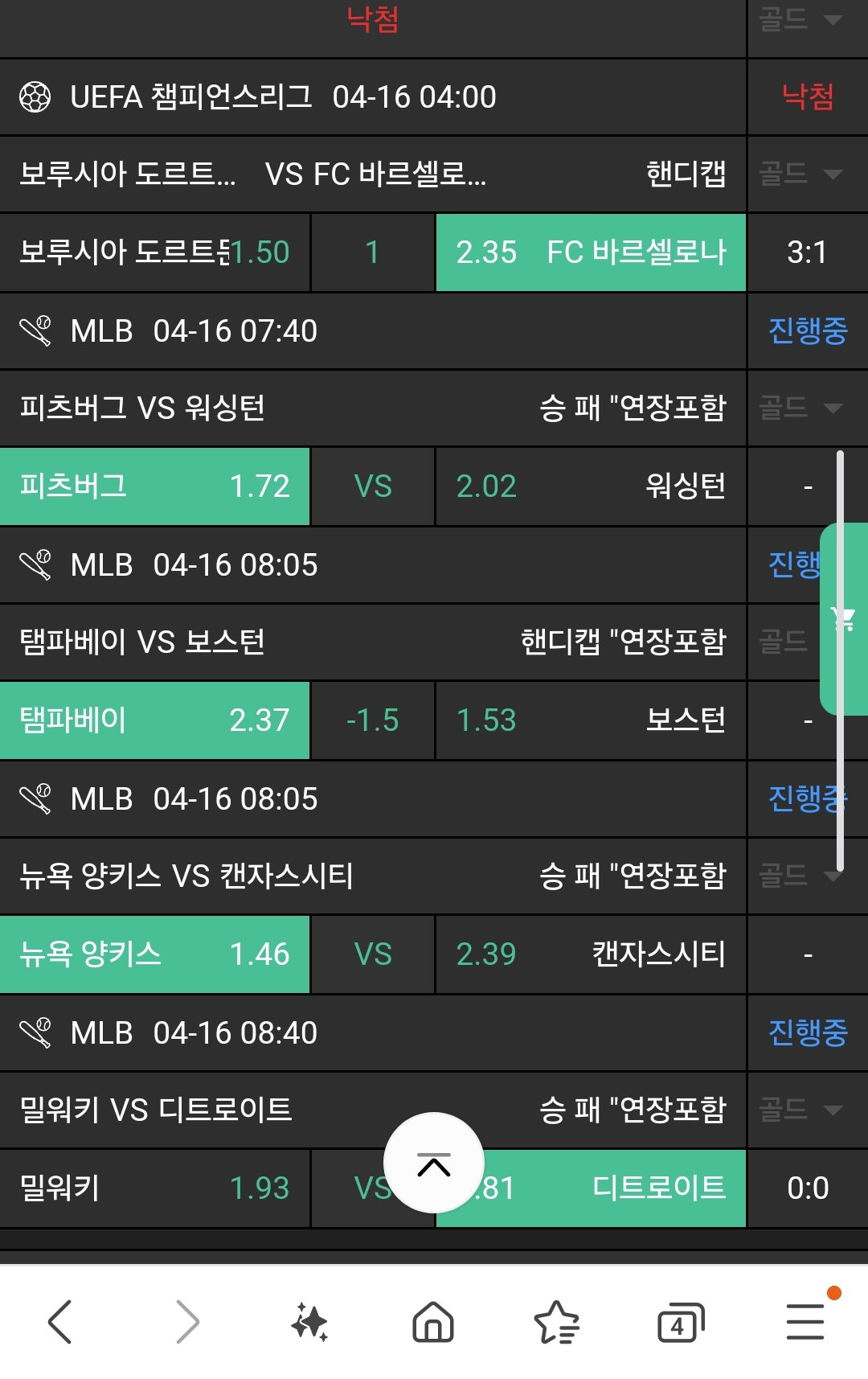
Task: Open the browser tabs switcher
Action: [680, 1321]
